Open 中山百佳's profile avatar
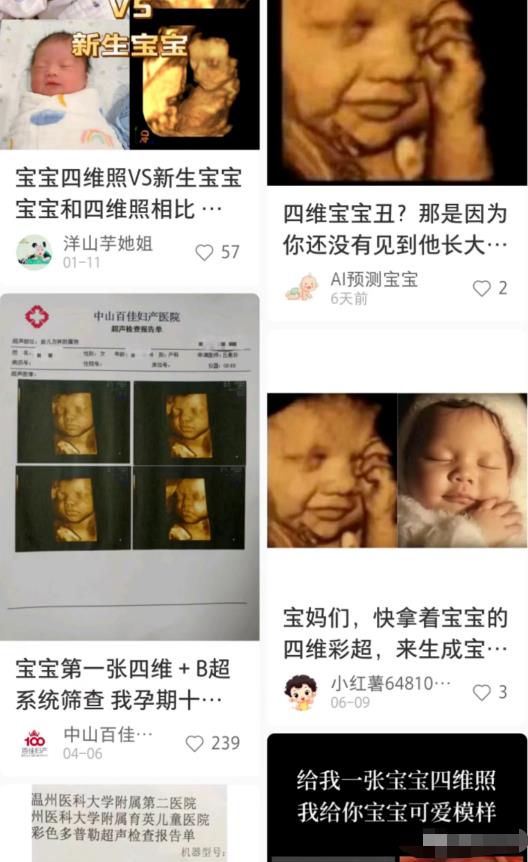 (34, 743)
